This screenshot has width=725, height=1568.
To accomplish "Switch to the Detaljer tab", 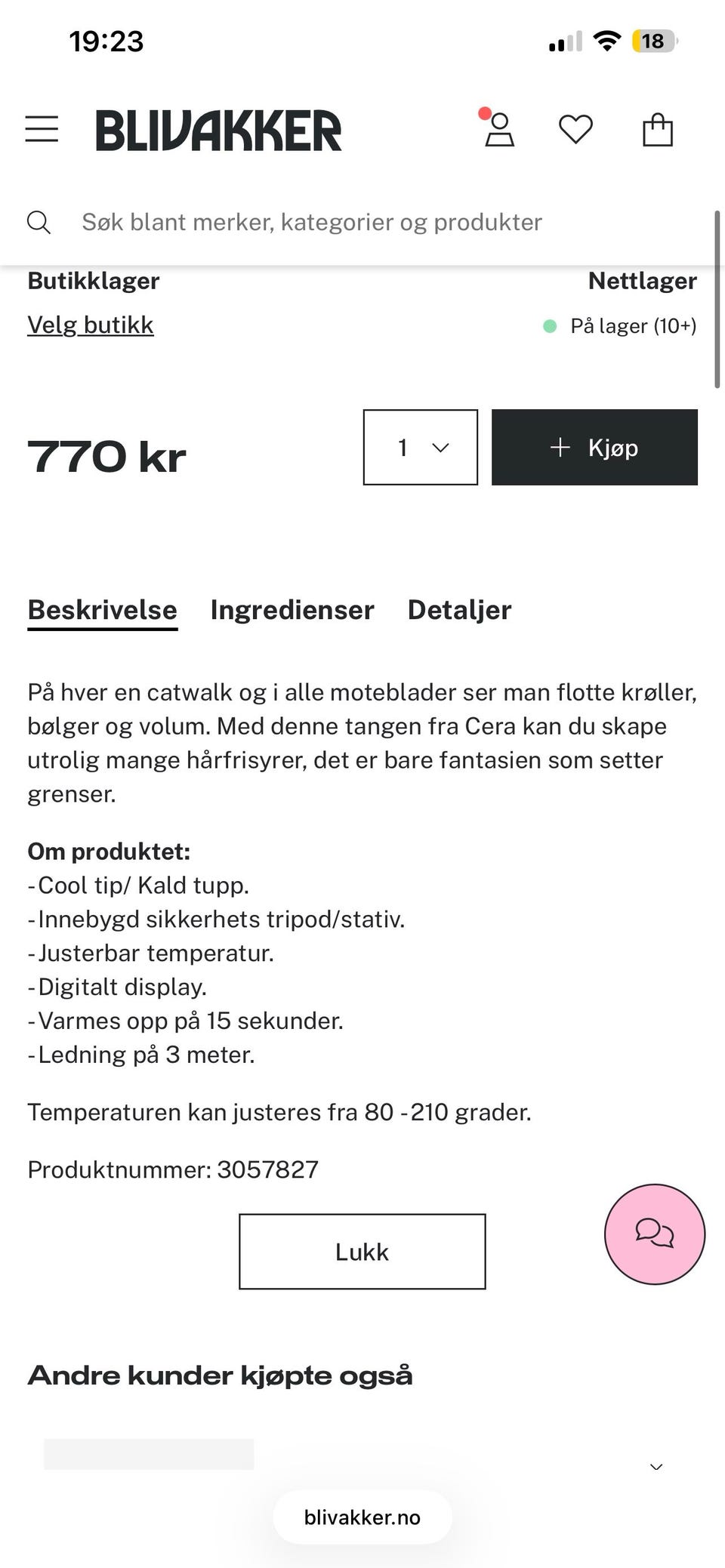I will pos(458,610).
